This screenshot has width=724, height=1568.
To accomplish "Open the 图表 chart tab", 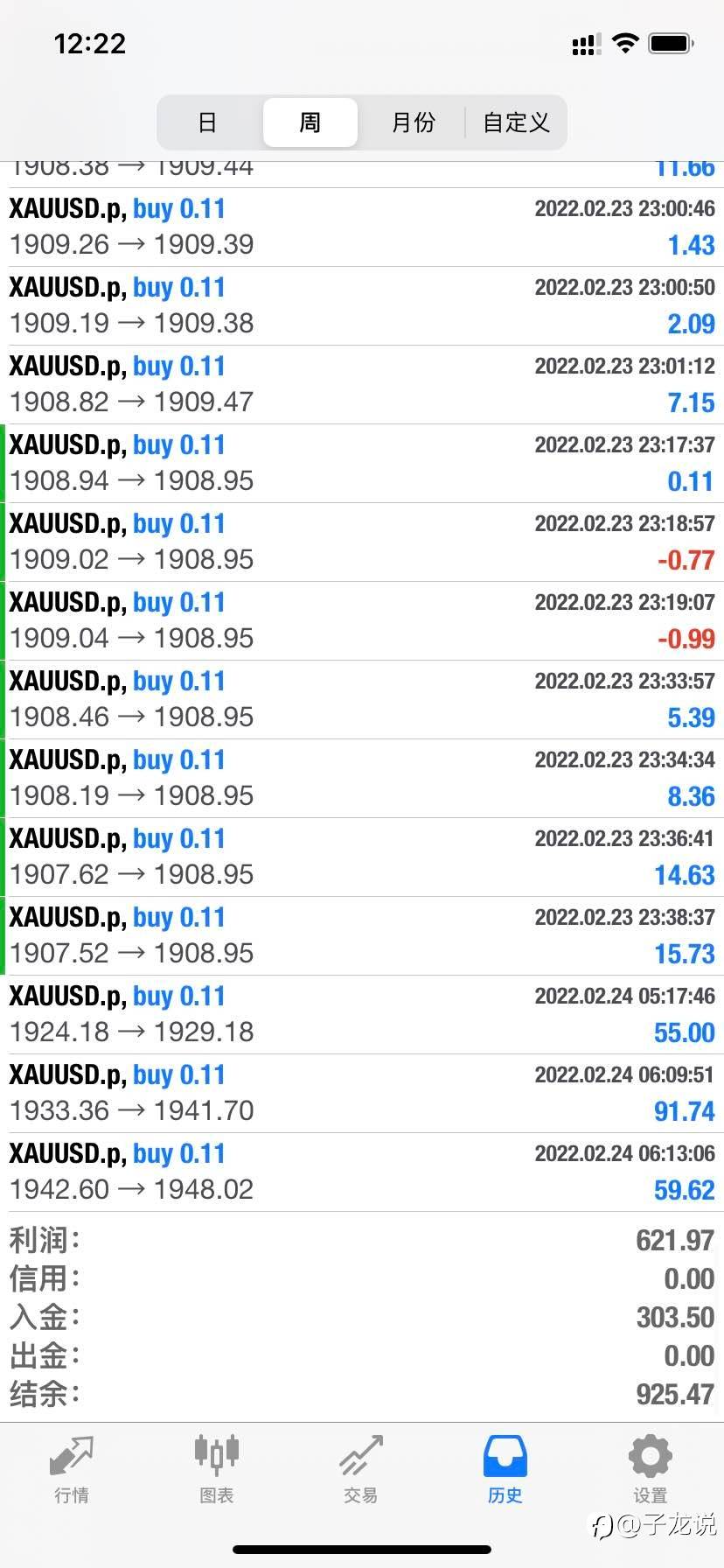I will [216, 1470].
